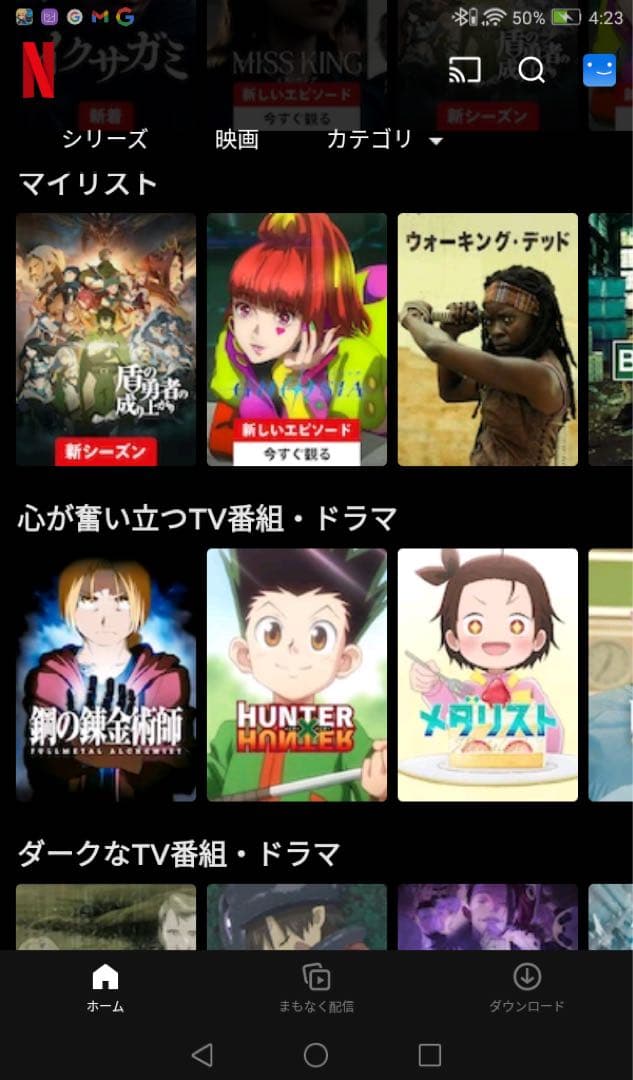The width and height of the screenshot is (633, 1080).
Task: Select the 映画 filter
Action: [237, 140]
